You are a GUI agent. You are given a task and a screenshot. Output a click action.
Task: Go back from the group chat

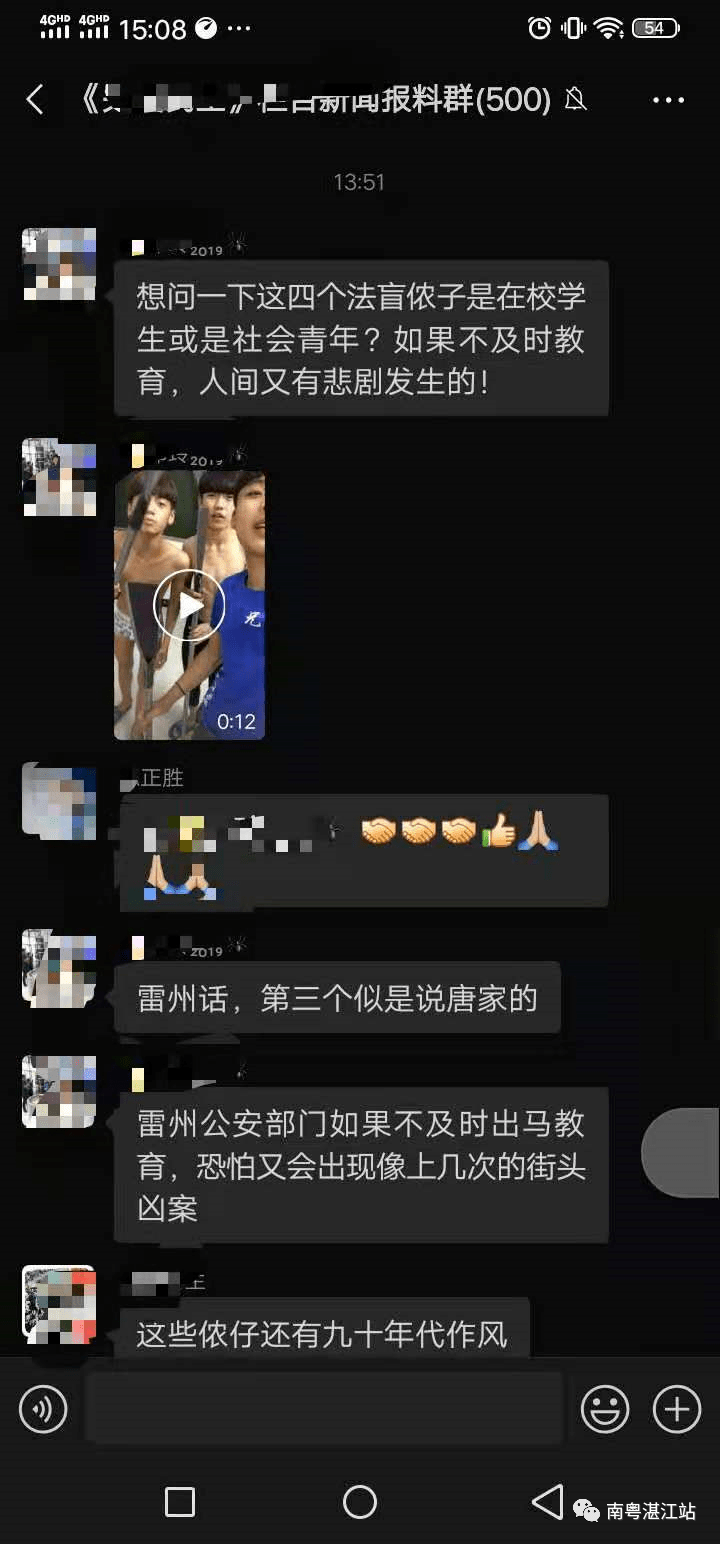(35, 99)
